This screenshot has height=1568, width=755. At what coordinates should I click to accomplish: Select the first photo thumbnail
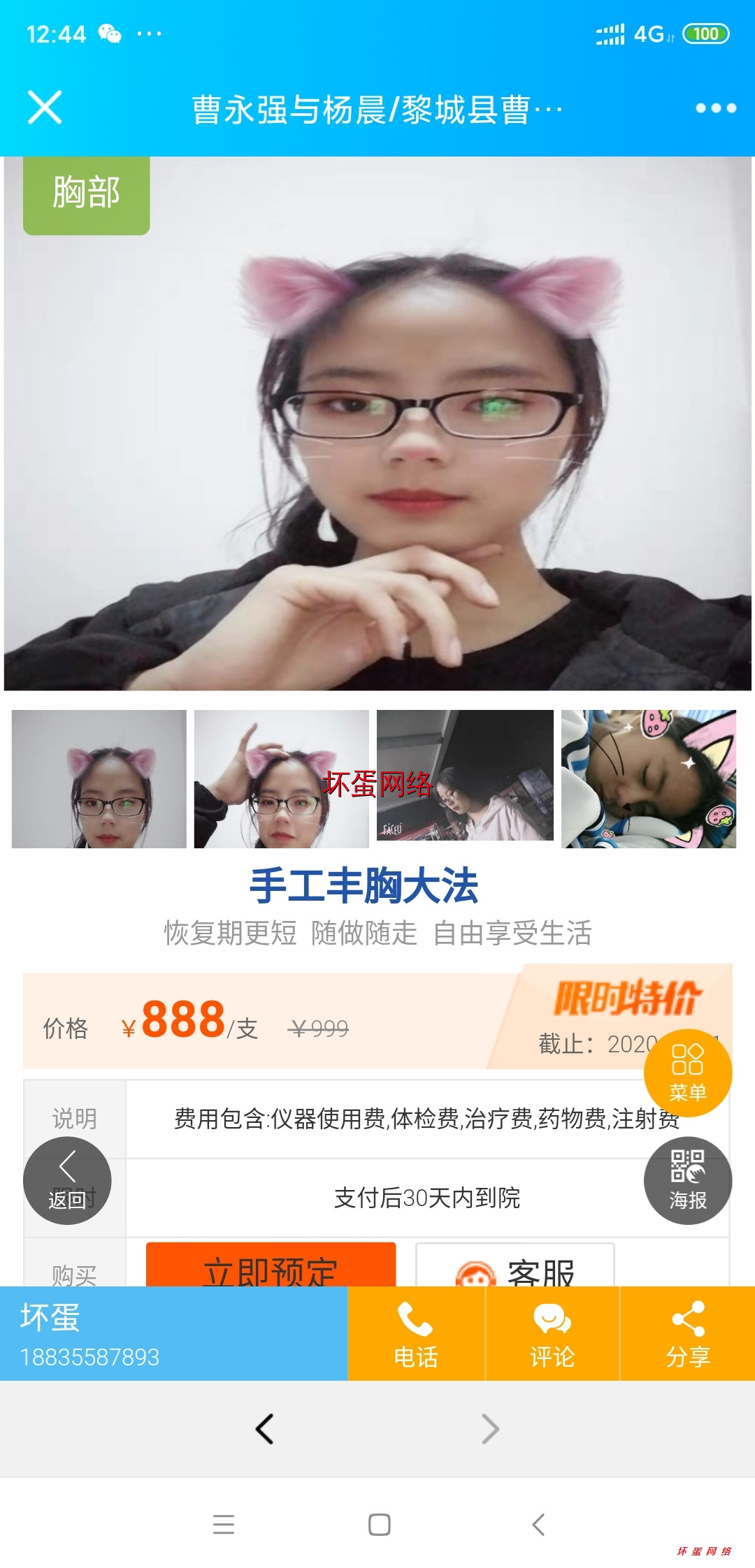[x=99, y=779]
